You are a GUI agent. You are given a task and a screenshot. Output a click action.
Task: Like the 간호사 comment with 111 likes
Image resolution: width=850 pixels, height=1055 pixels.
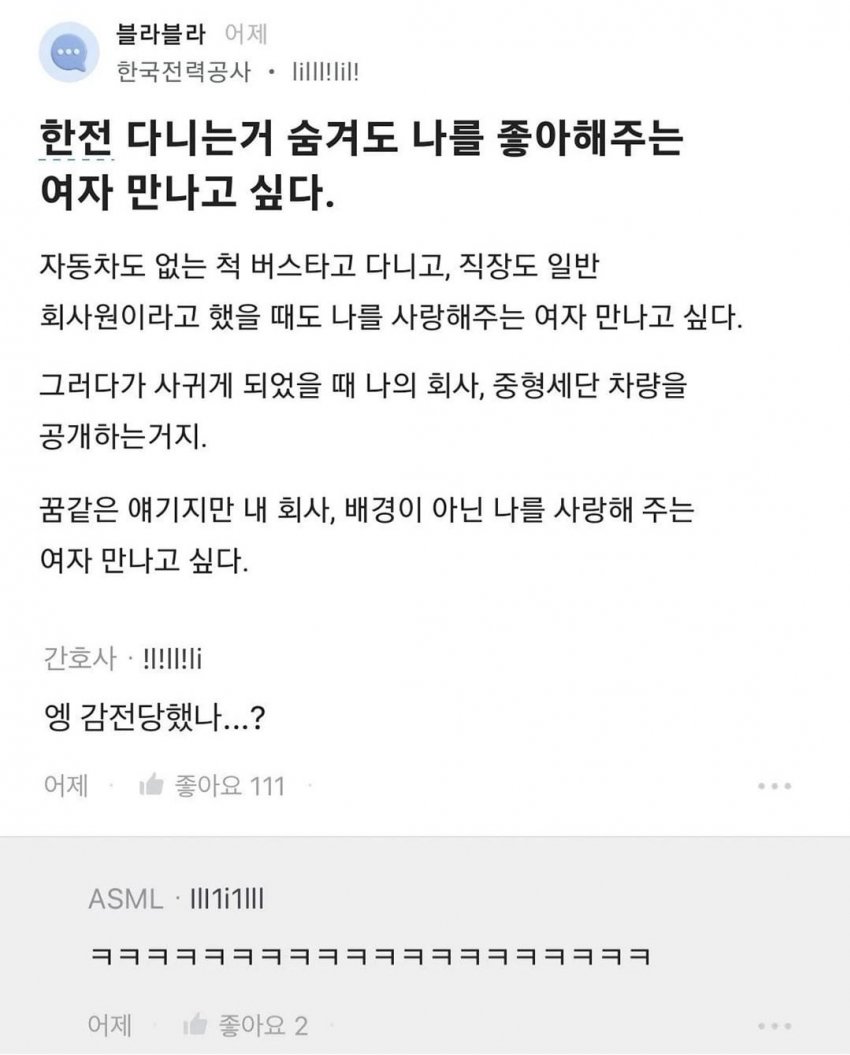(211, 785)
